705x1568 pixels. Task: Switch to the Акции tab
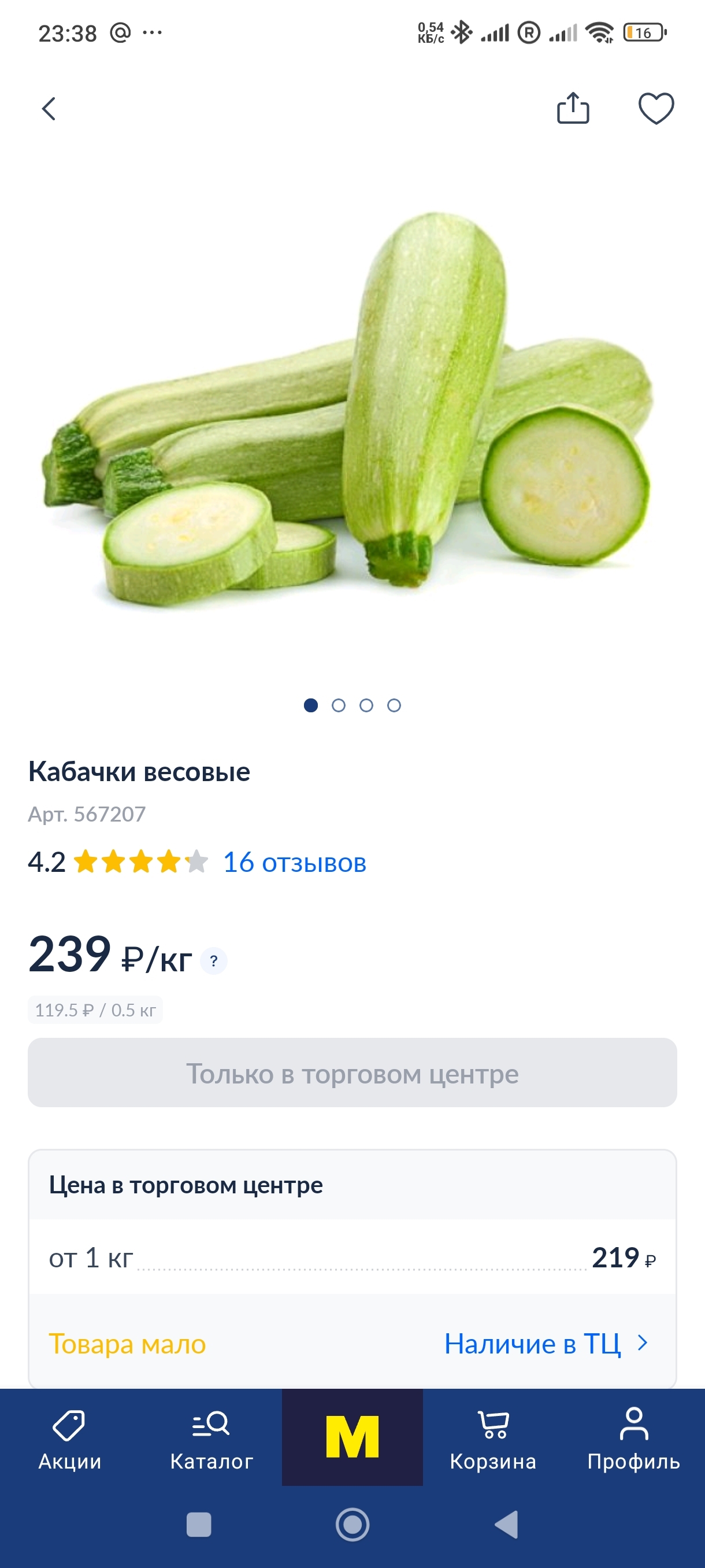pyautogui.click(x=70, y=1438)
